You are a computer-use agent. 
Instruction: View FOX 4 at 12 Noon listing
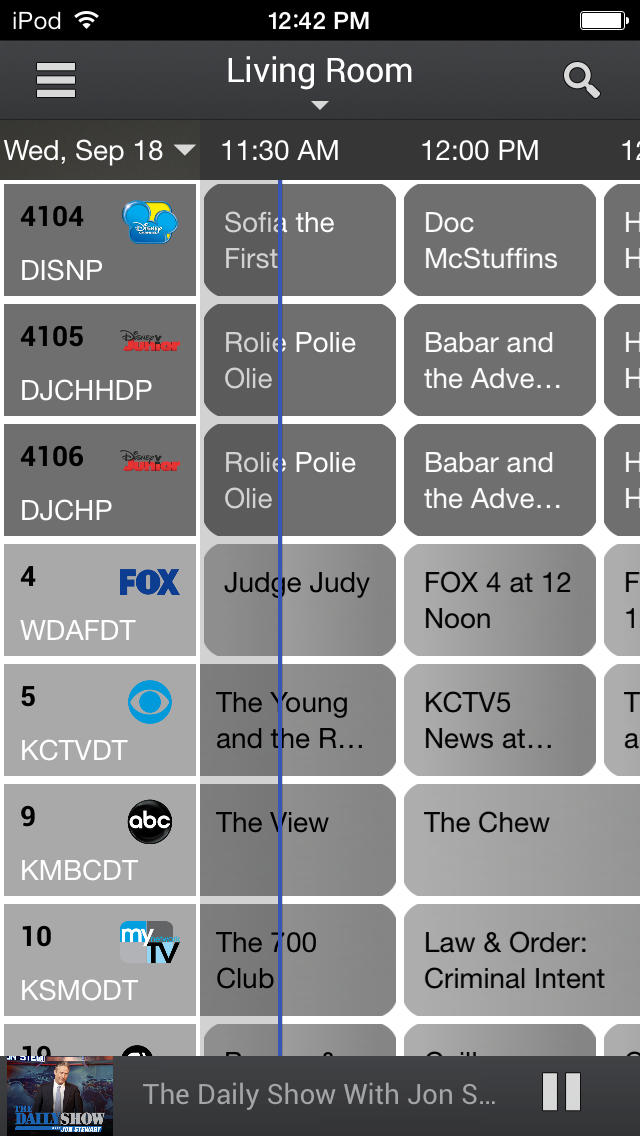(499, 600)
